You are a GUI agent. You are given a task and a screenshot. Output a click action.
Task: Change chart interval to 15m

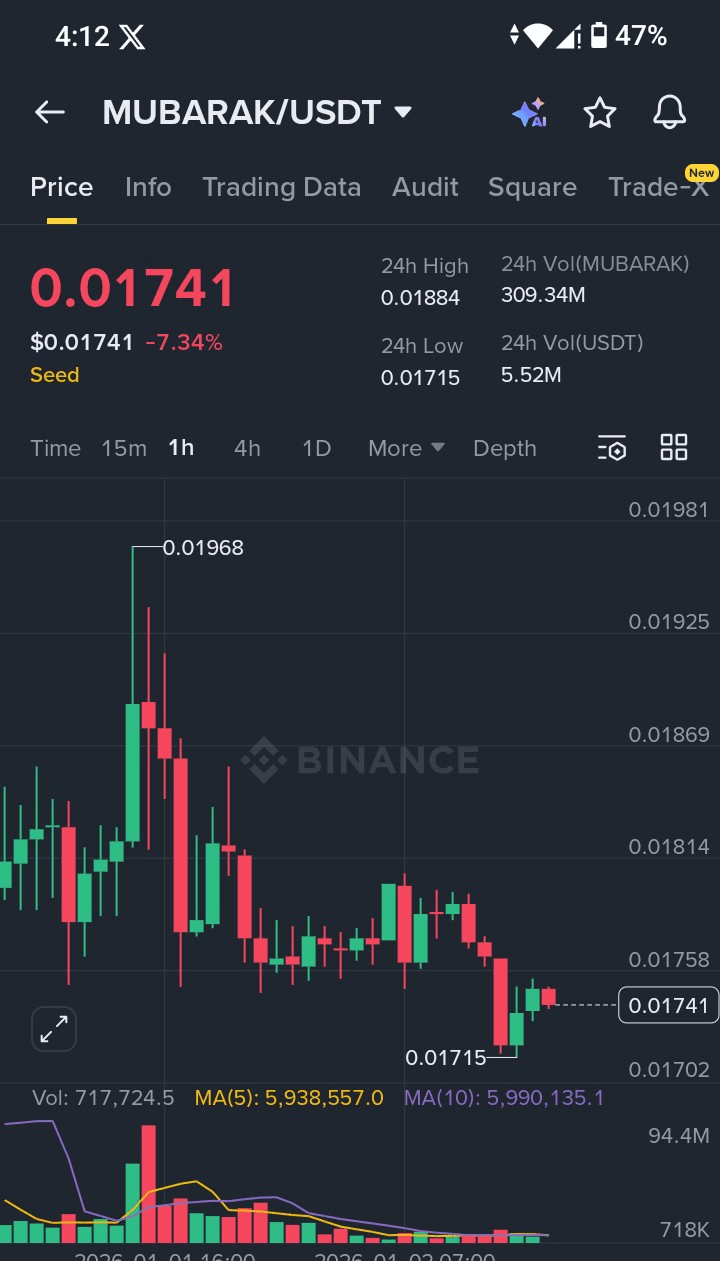(x=124, y=448)
